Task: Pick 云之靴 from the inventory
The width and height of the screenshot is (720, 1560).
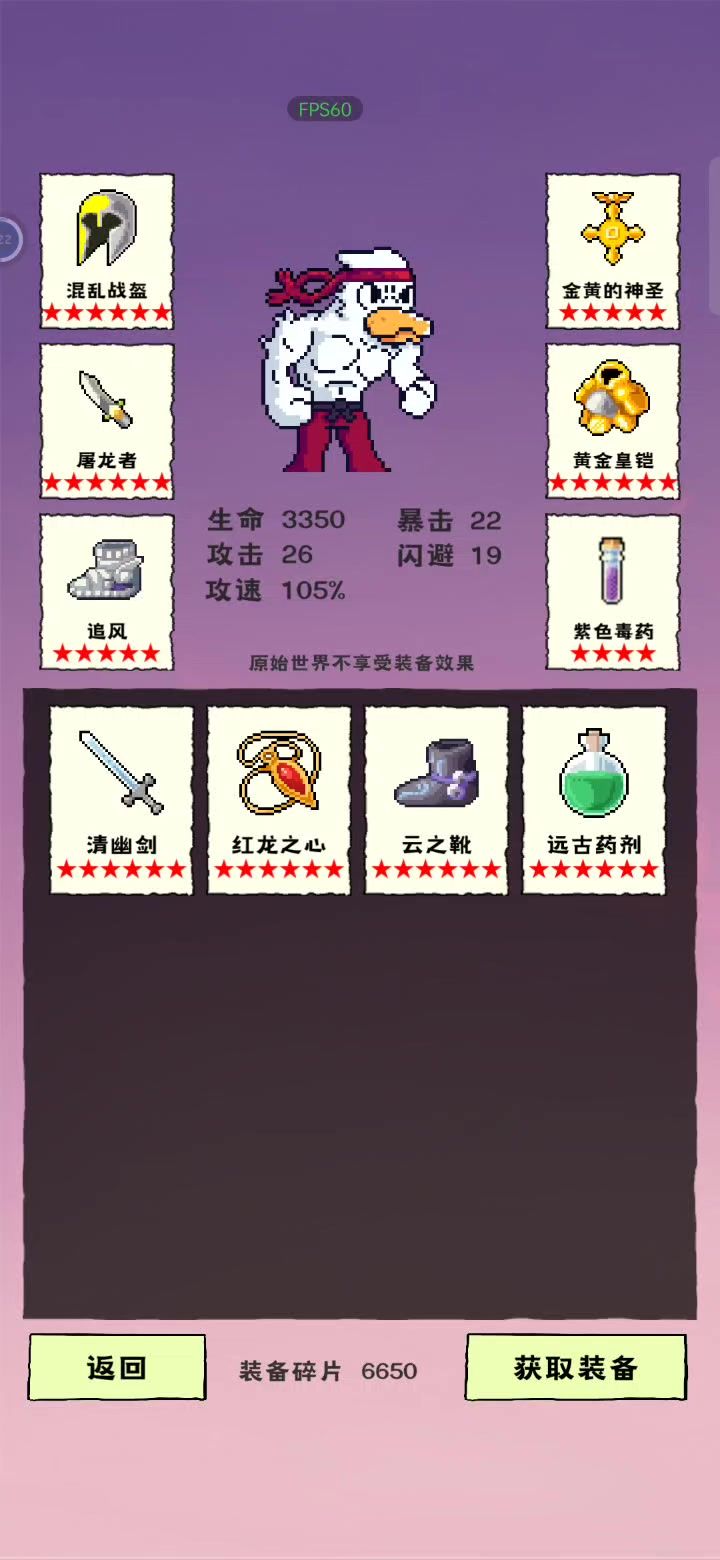Action: click(436, 799)
